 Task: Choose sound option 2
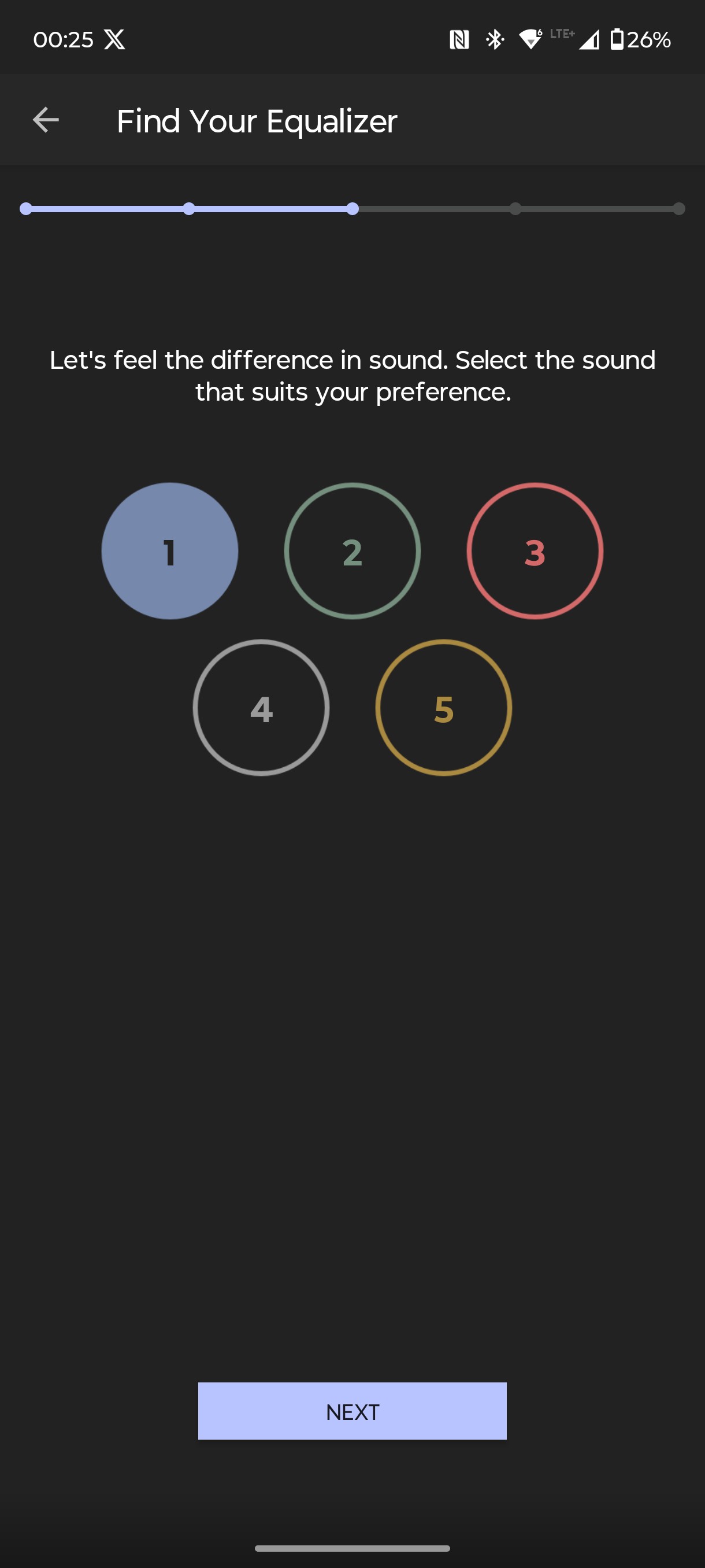click(352, 551)
